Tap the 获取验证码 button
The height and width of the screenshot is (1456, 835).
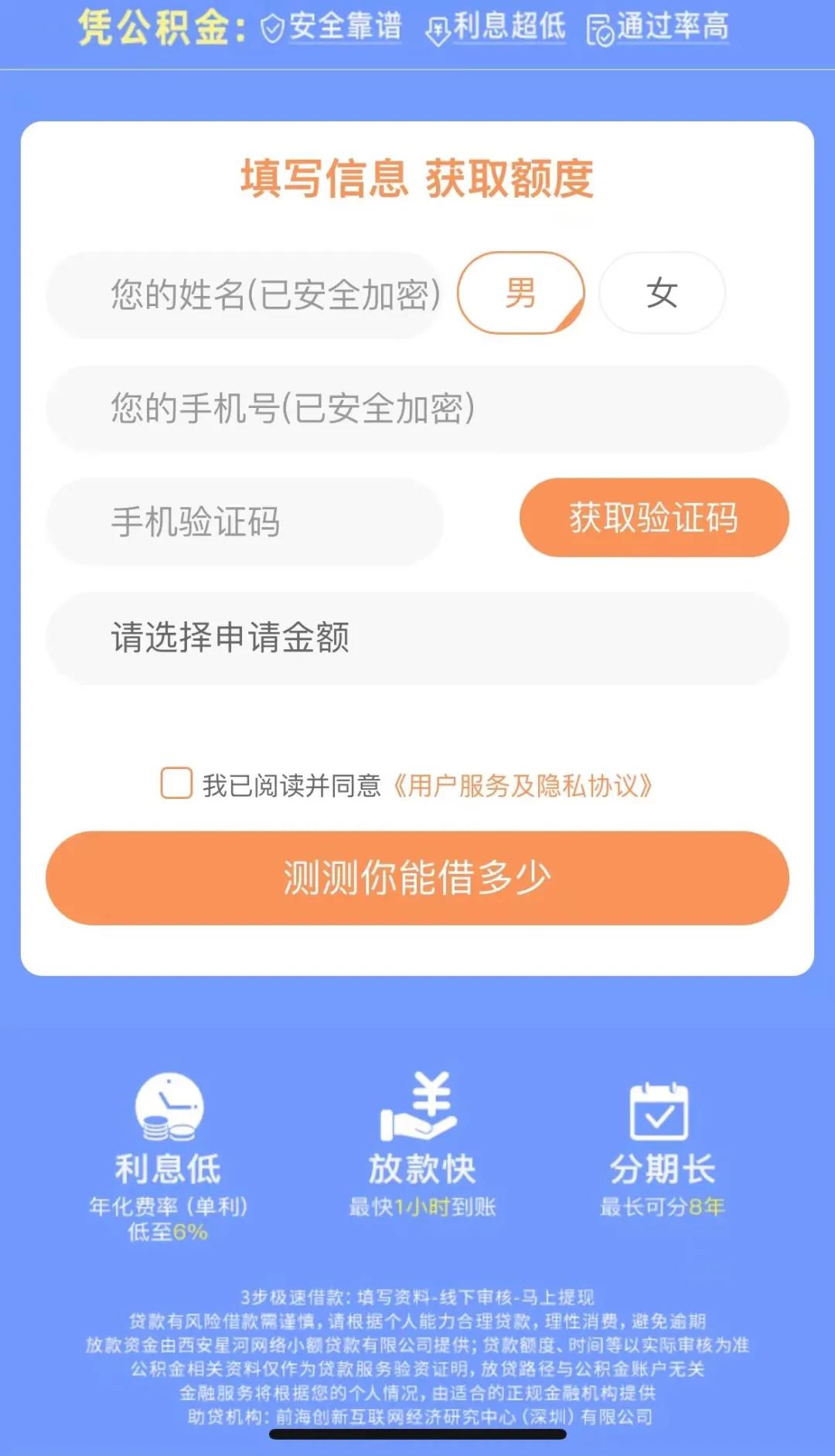(653, 519)
